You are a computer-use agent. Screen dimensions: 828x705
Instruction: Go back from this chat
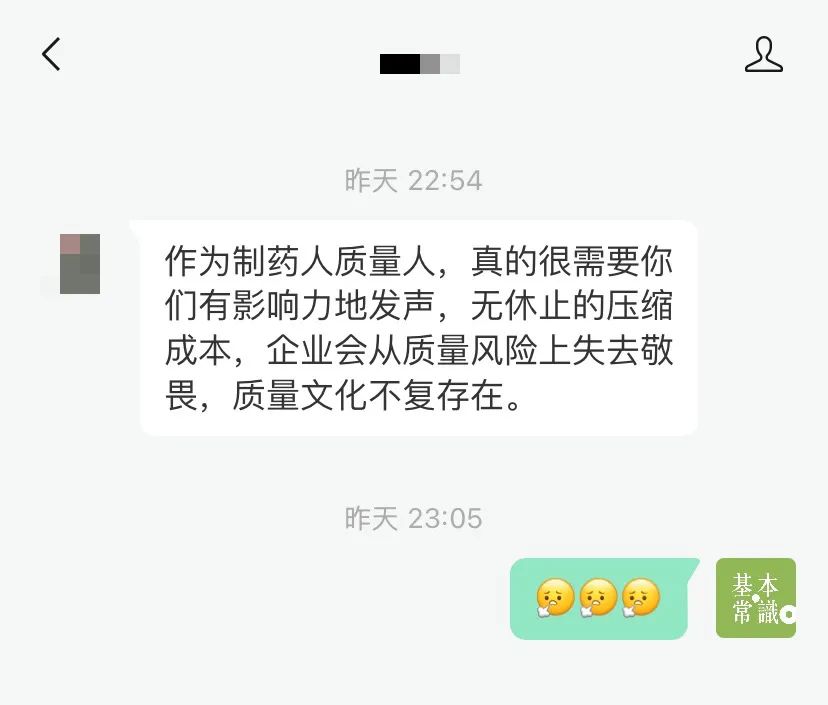[51, 54]
